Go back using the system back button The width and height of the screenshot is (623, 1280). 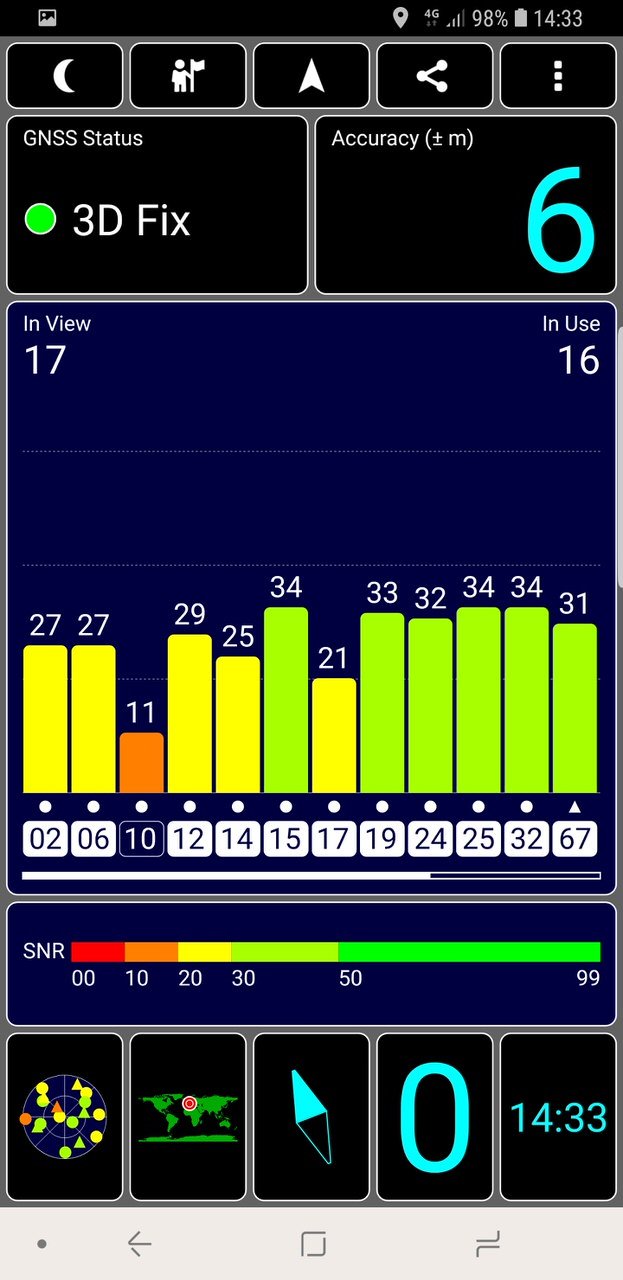click(x=139, y=1244)
